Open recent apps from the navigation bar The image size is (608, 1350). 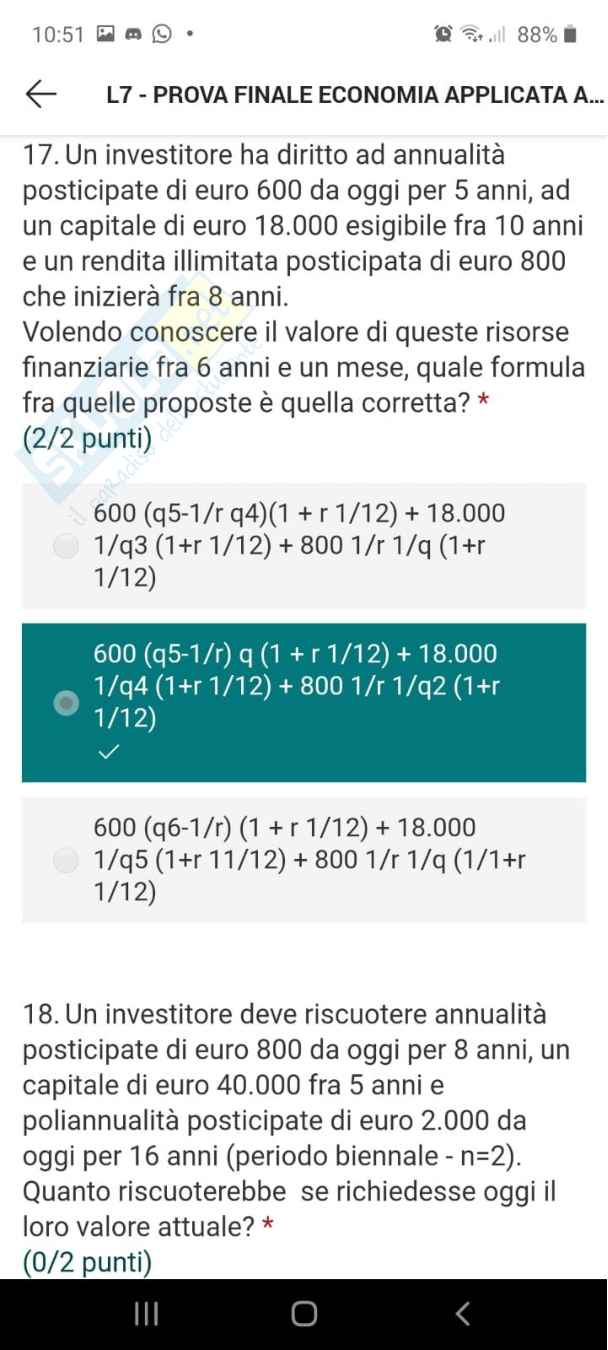click(x=147, y=1313)
